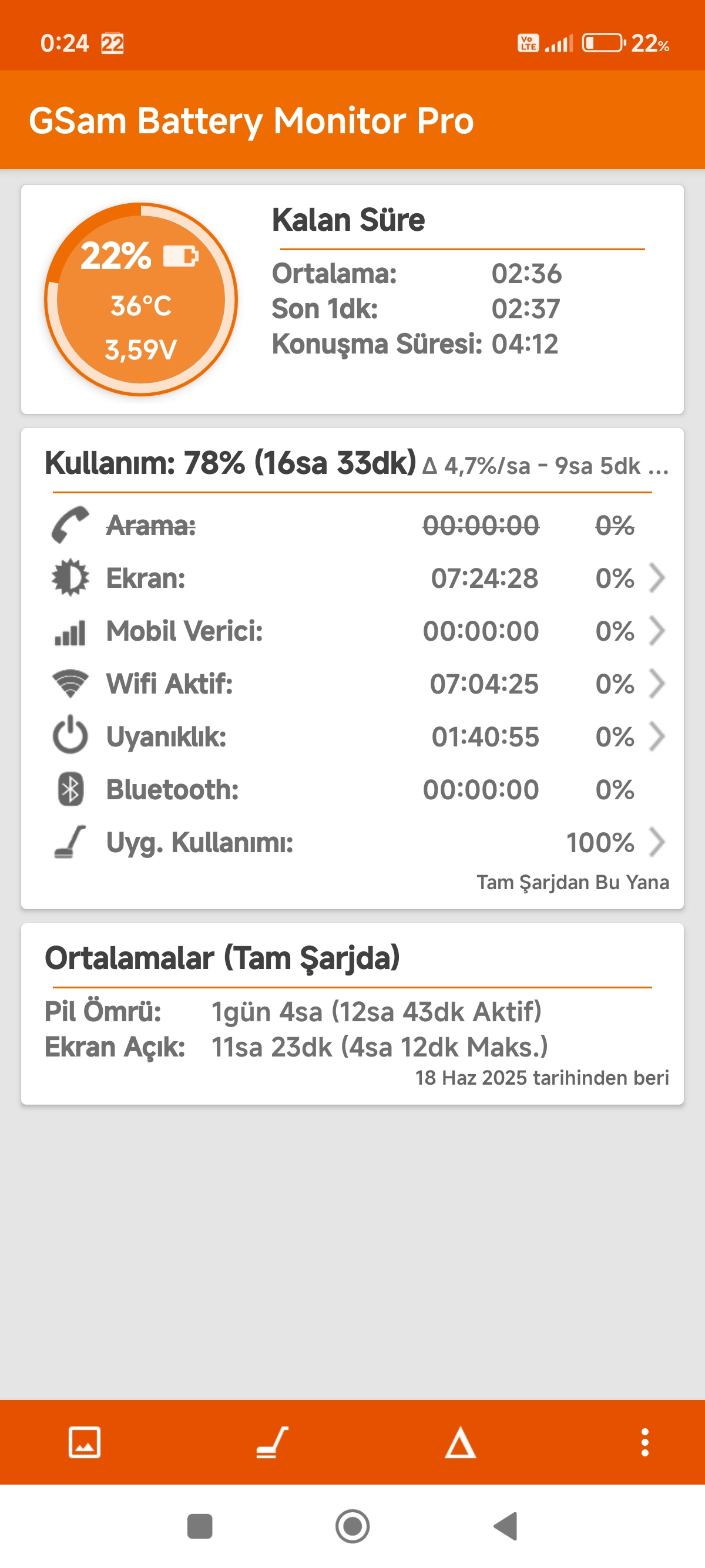Open app usage sweeper icon in bottom toolbar

click(272, 1442)
